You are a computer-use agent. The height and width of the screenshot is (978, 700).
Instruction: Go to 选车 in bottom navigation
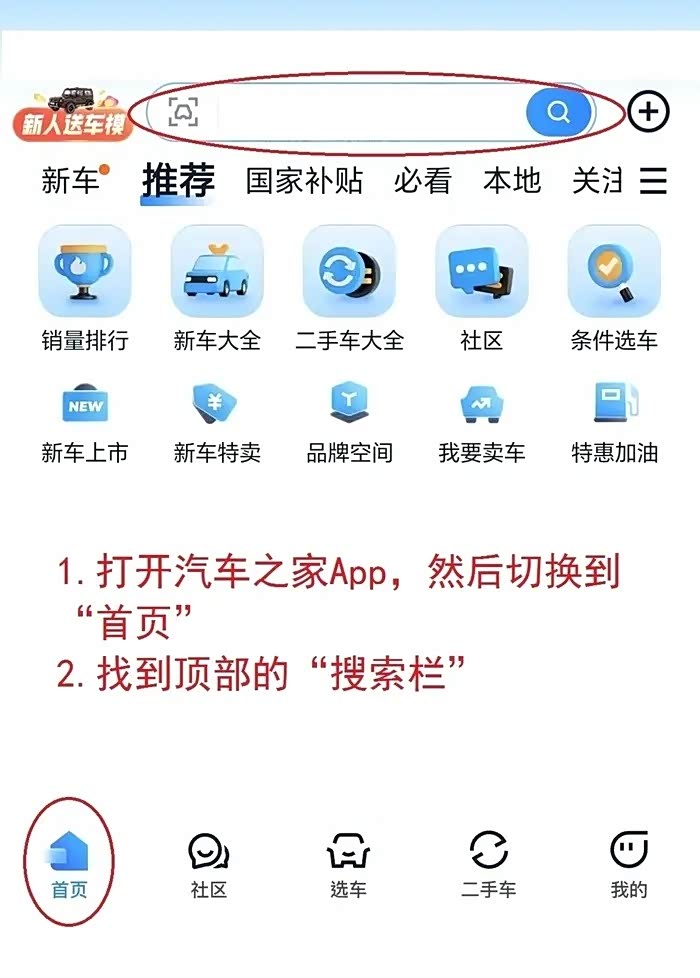349,865
